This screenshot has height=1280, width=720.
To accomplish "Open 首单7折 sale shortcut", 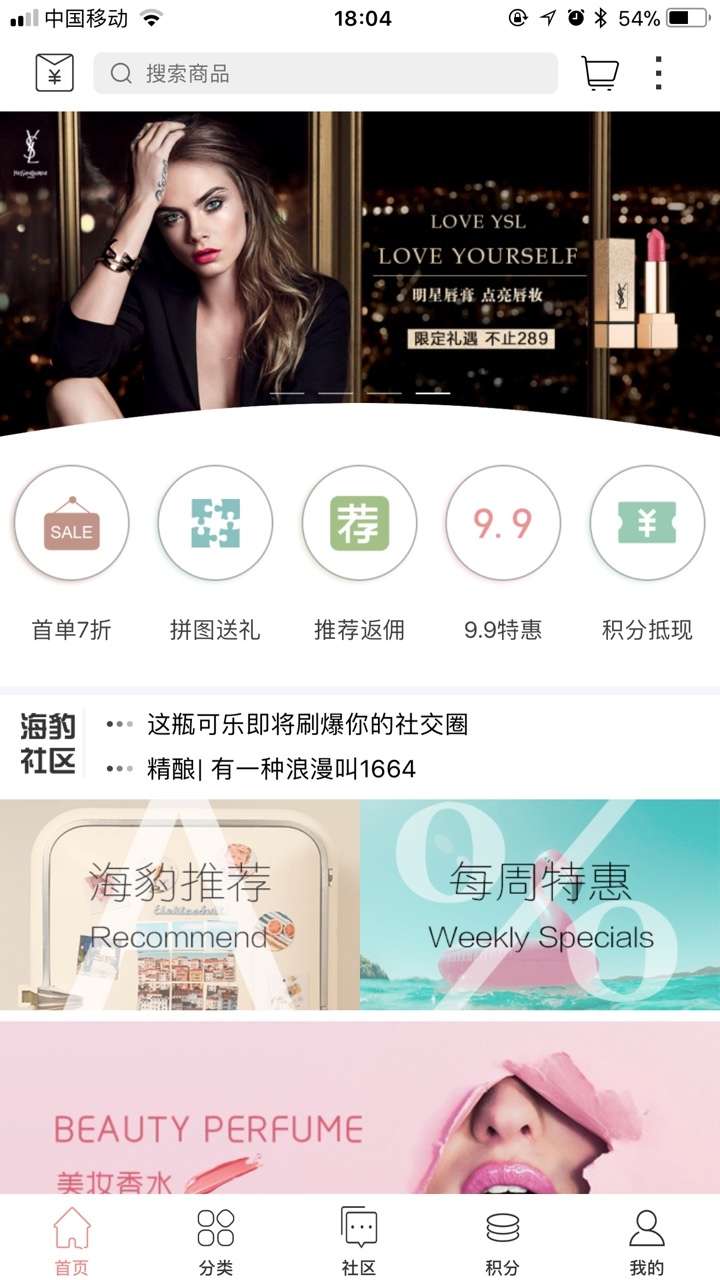I will [71, 524].
